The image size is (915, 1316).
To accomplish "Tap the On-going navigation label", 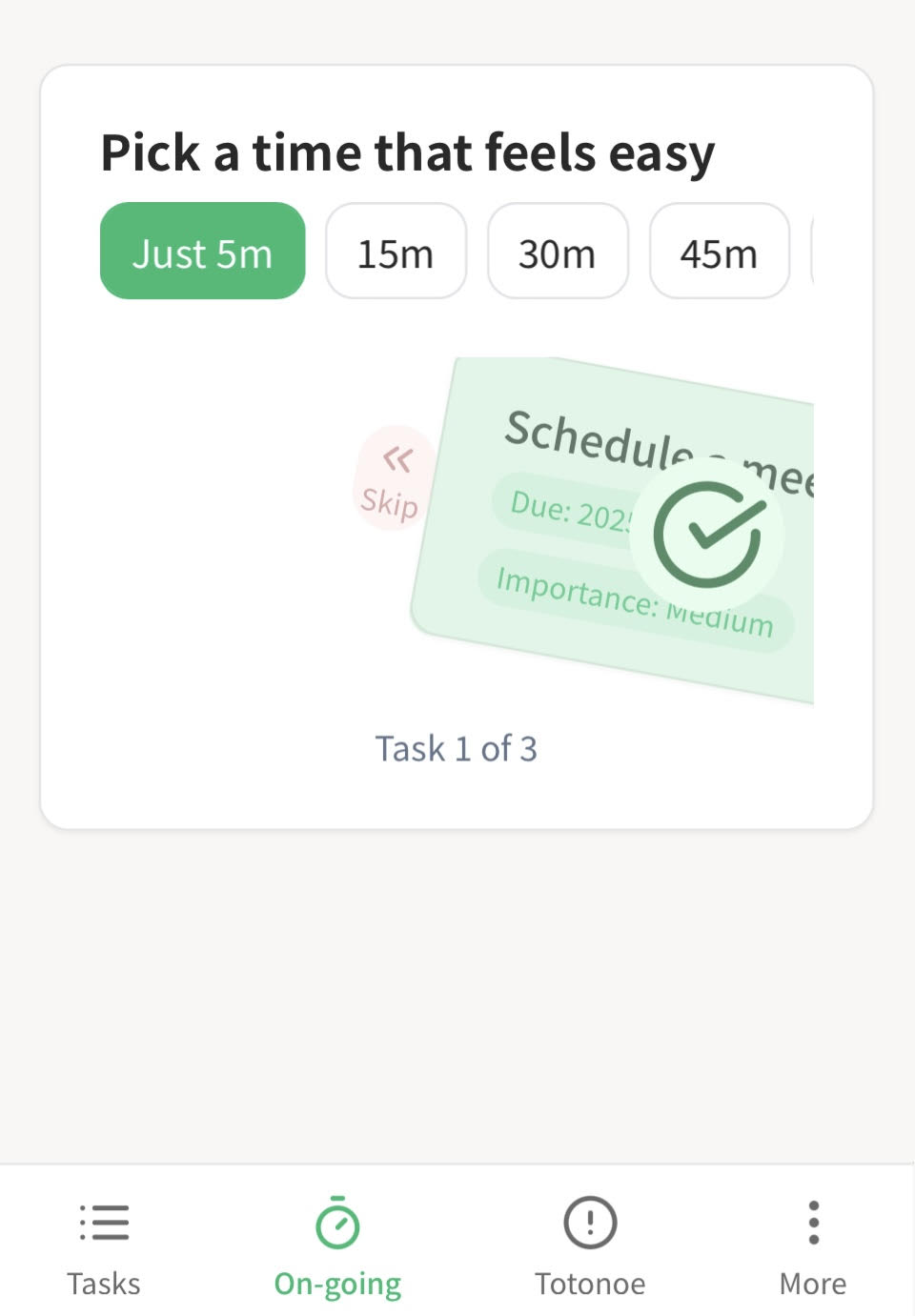I will click(x=337, y=1284).
